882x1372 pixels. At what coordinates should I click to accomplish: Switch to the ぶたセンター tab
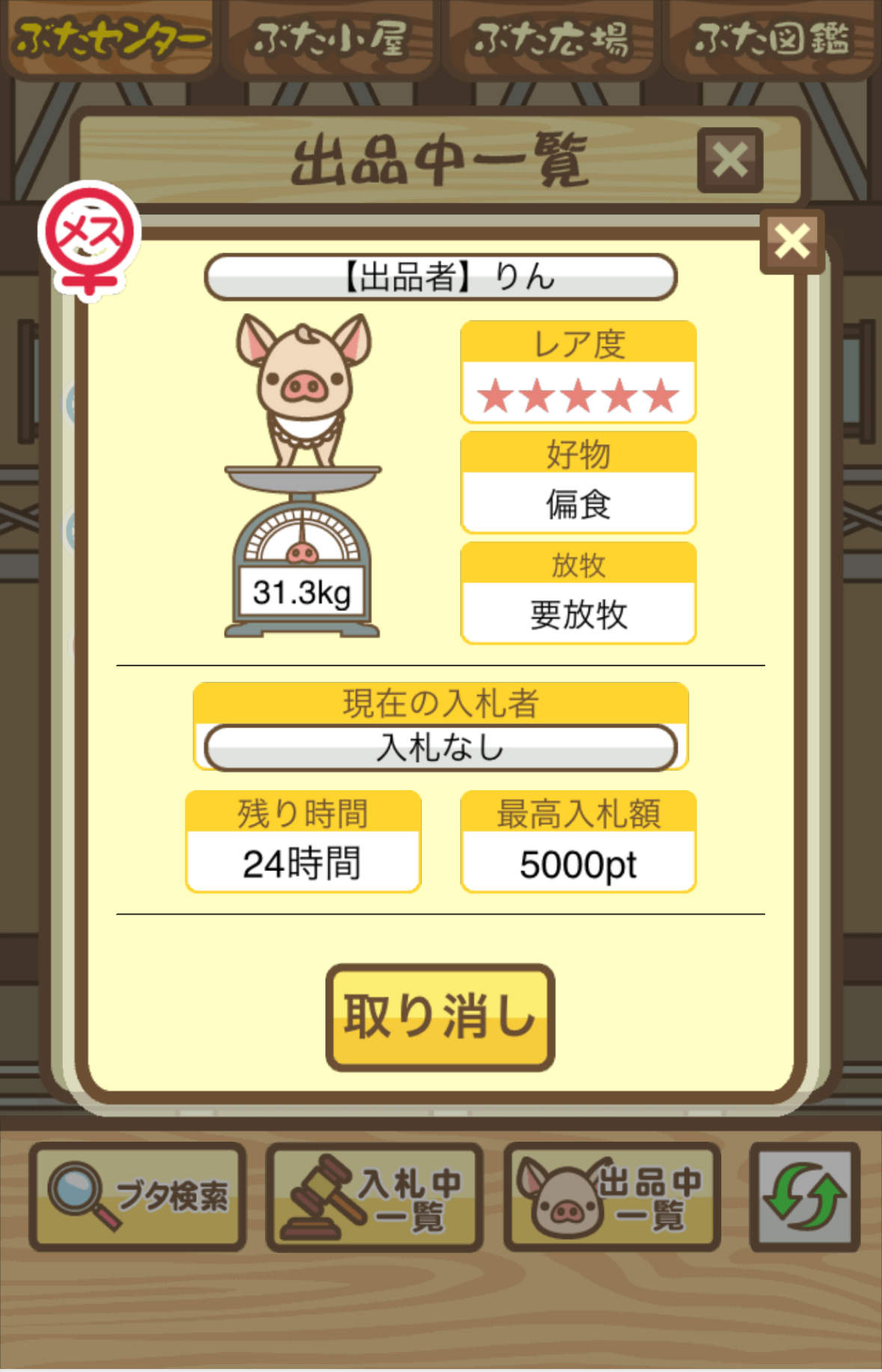tap(110, 39)
